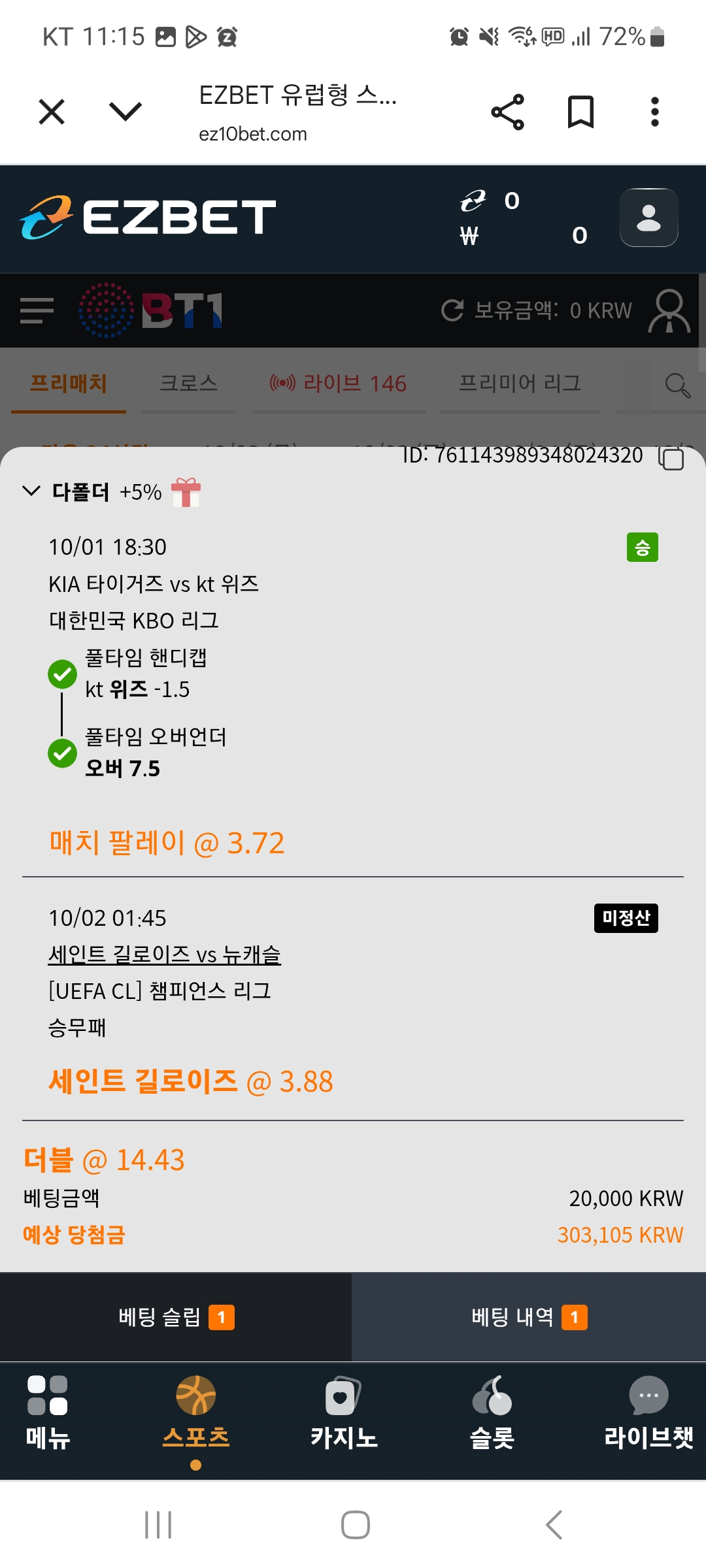Go to the 스포츠 section
706x1568 pixels.
(195, 1413)
